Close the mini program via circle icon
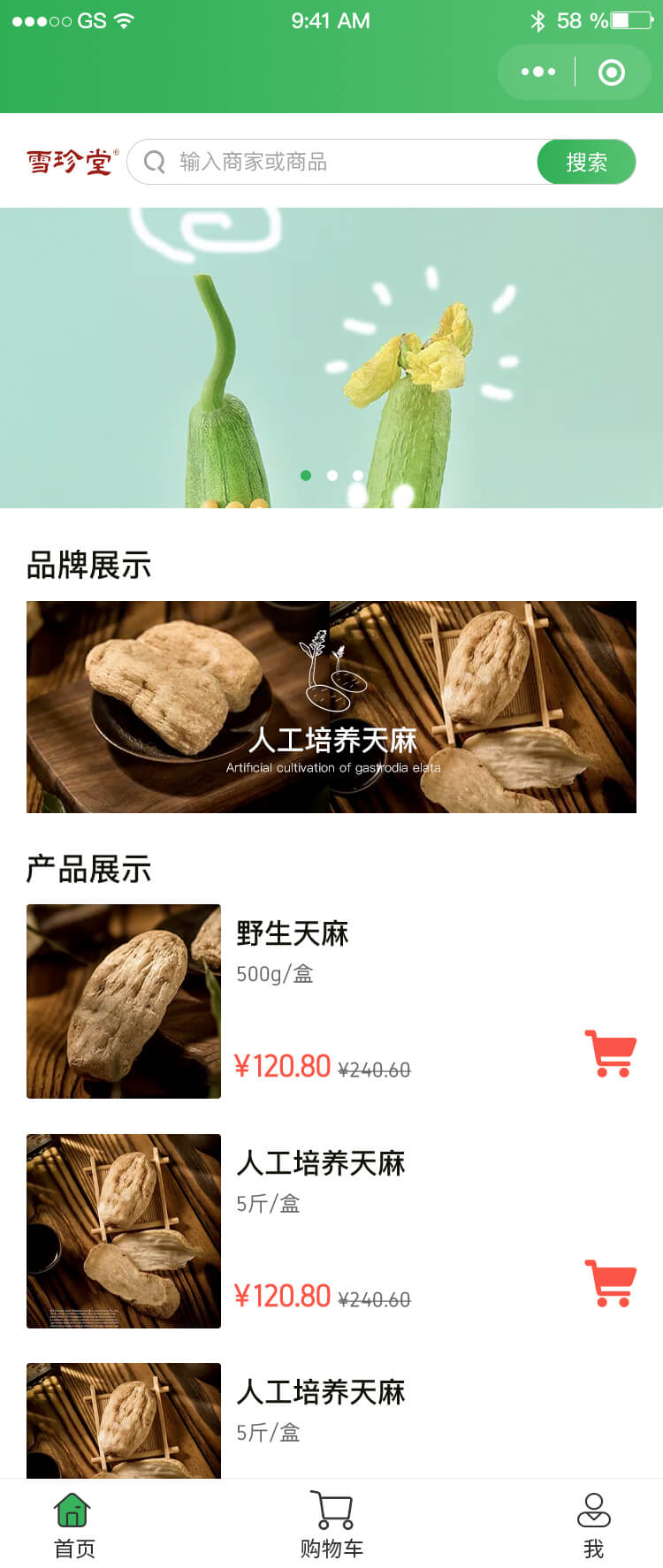 [x=612, y=72]
